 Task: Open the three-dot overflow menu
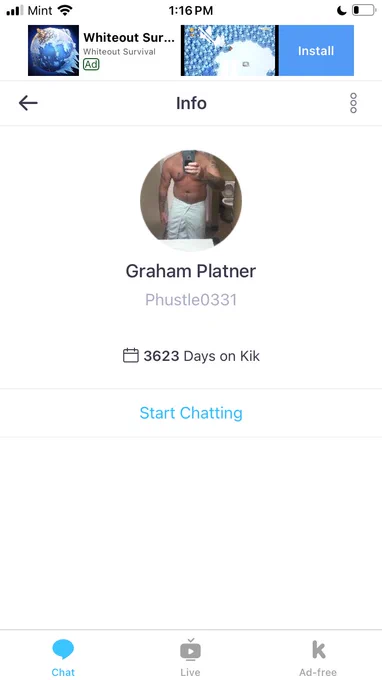point(353,103)
